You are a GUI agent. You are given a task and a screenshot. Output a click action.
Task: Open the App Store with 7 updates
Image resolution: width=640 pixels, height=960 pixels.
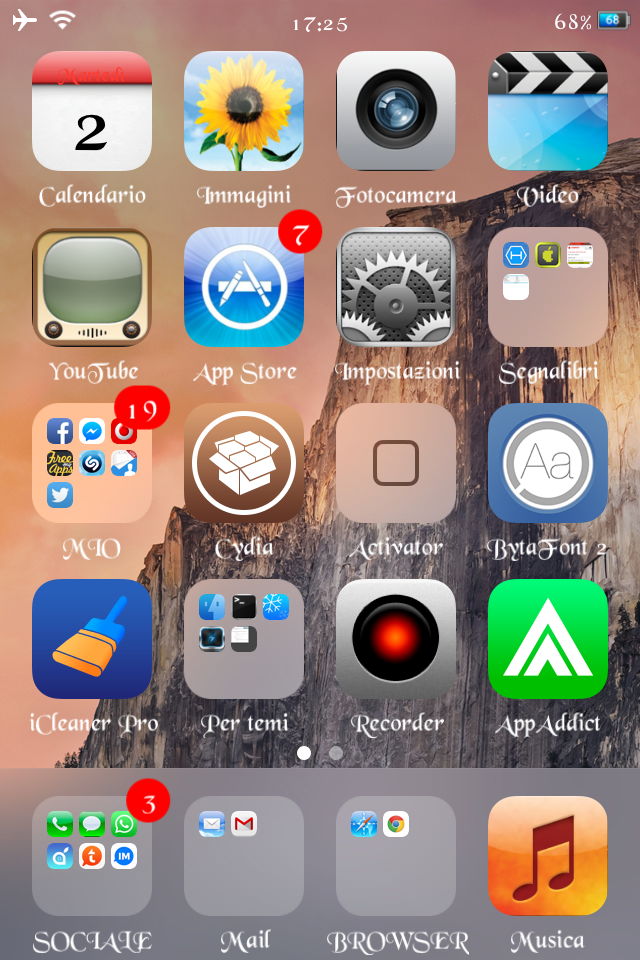point(244,287)
